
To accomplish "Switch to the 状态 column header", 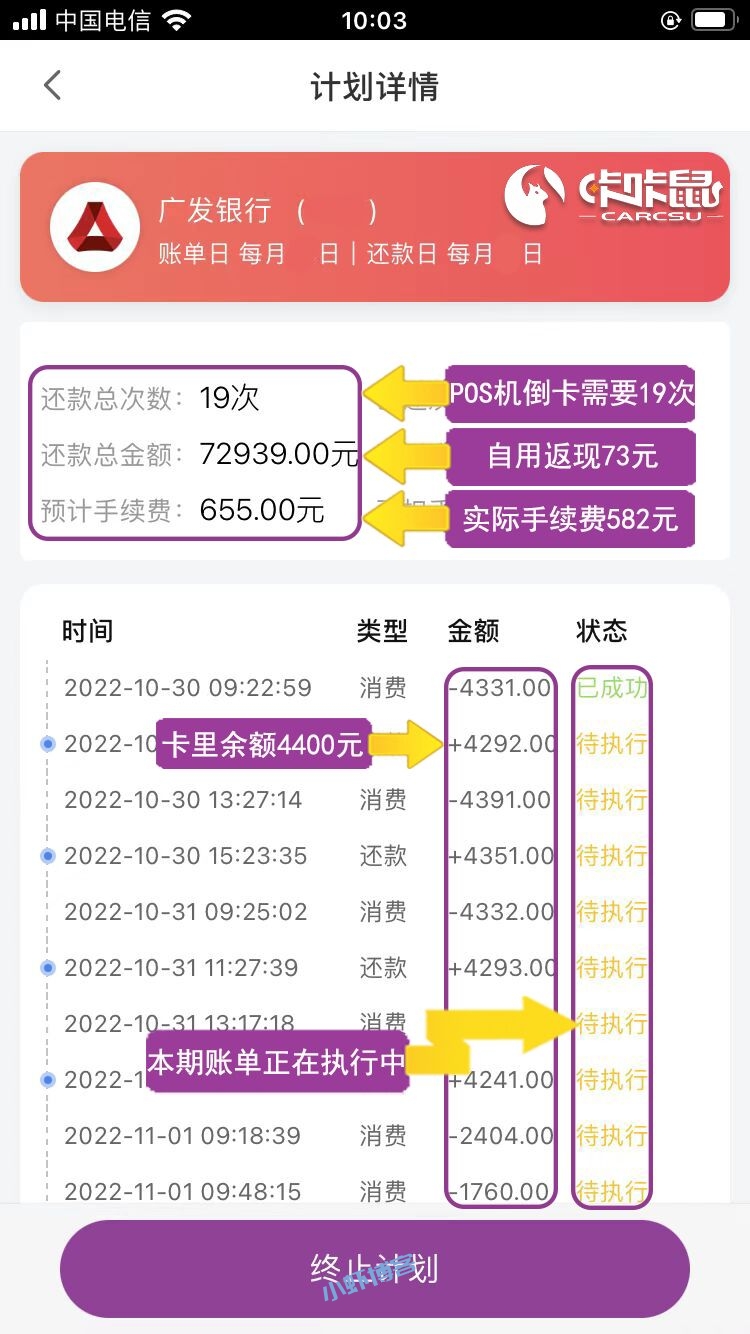I will [x=602, y=631].
